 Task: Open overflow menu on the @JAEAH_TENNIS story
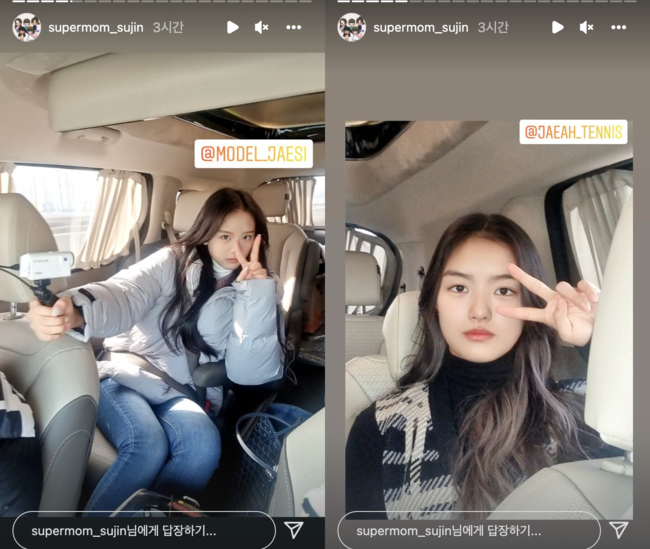click(619, 27)
